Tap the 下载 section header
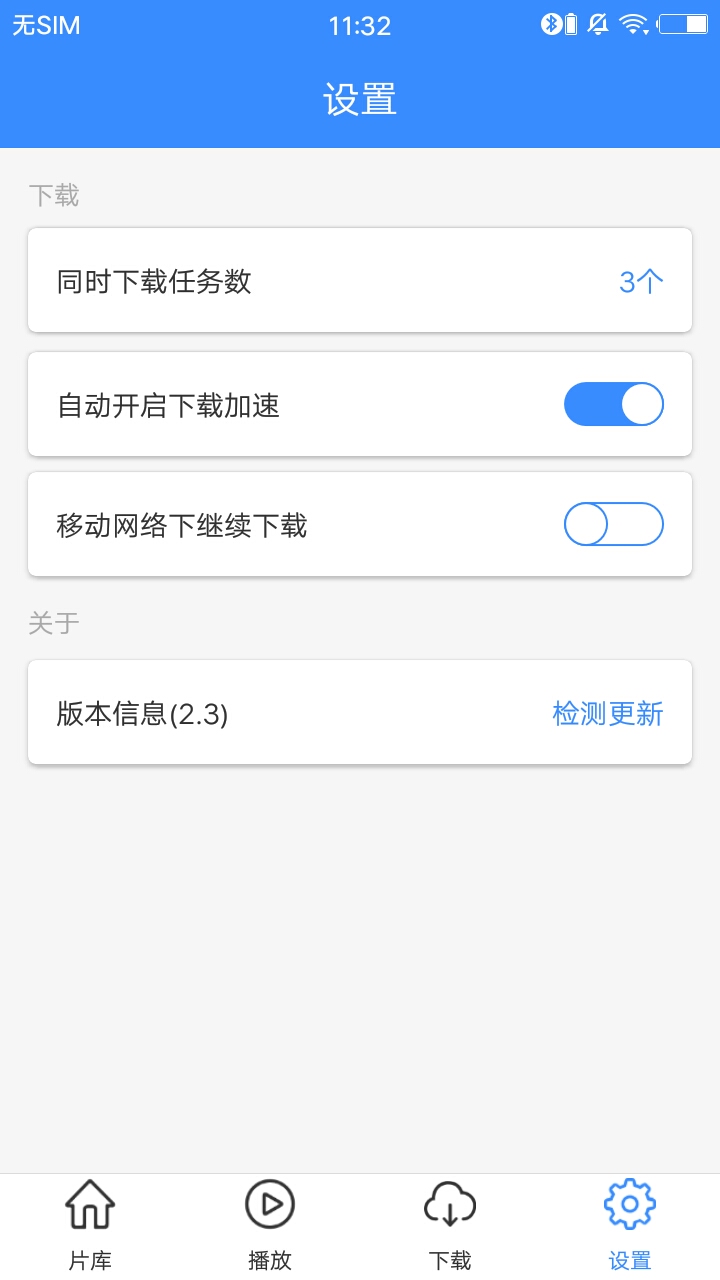The image size is (720, 1280). [x=53, y=194]
